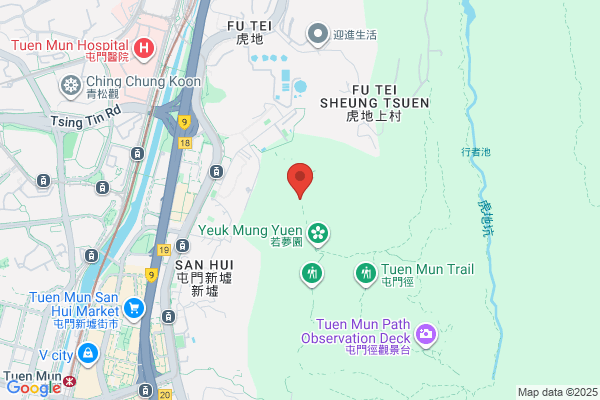Open the V city shopping marker
Image resolution: width=600 pixels, height=400 pixels.
coord(88,354)
